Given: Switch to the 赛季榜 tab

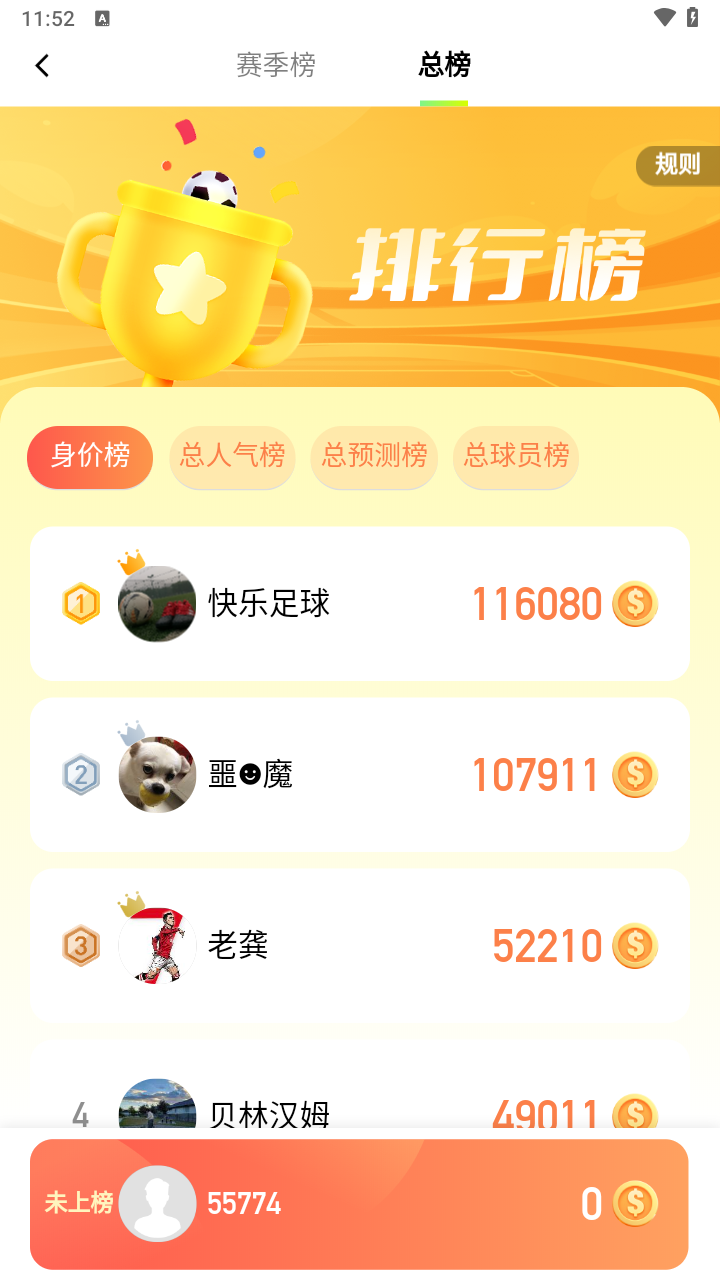Looking at the screenshot, I should [275, 64].
